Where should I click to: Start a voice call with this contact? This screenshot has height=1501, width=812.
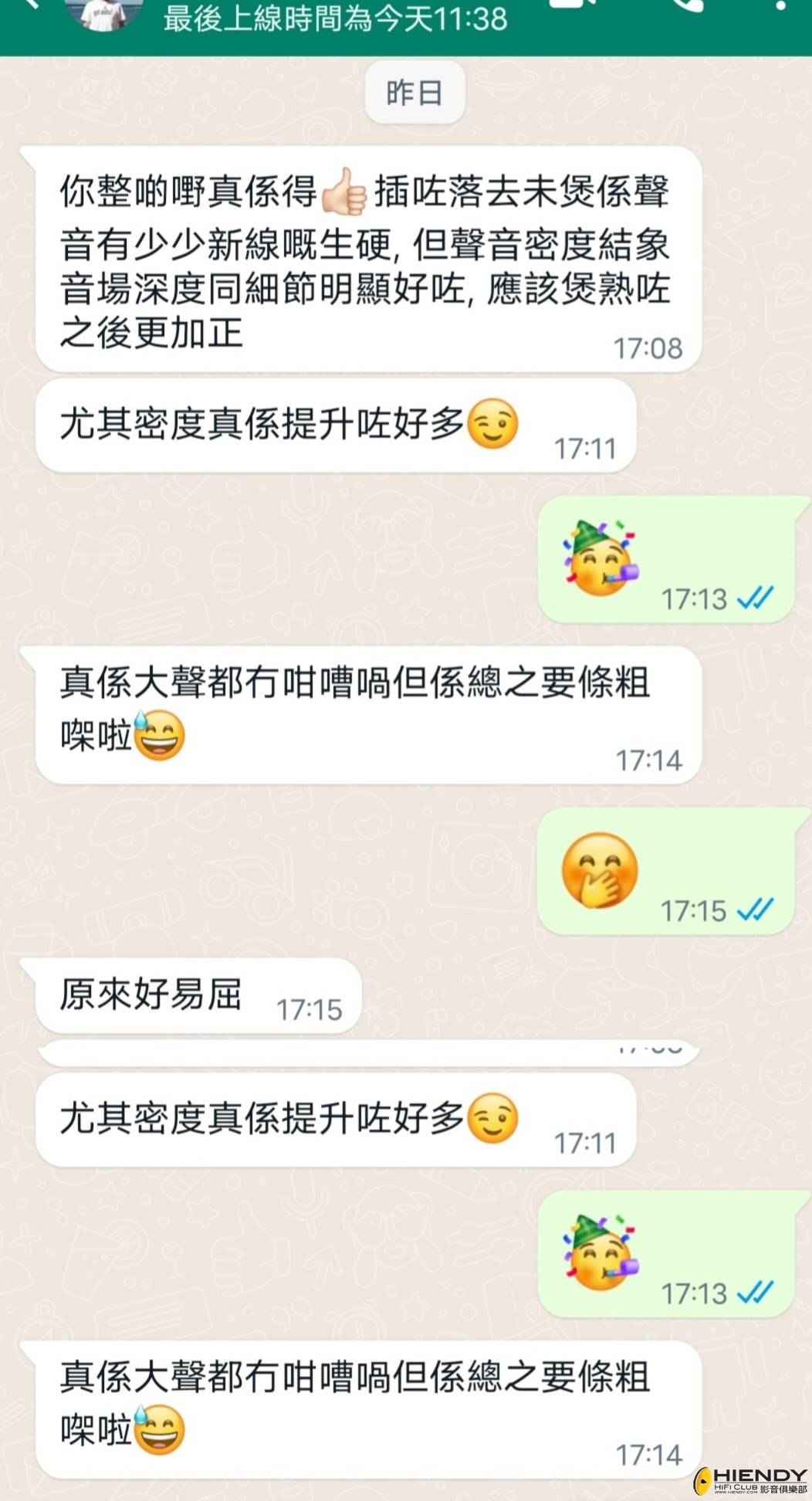click(x=689, y=5)
